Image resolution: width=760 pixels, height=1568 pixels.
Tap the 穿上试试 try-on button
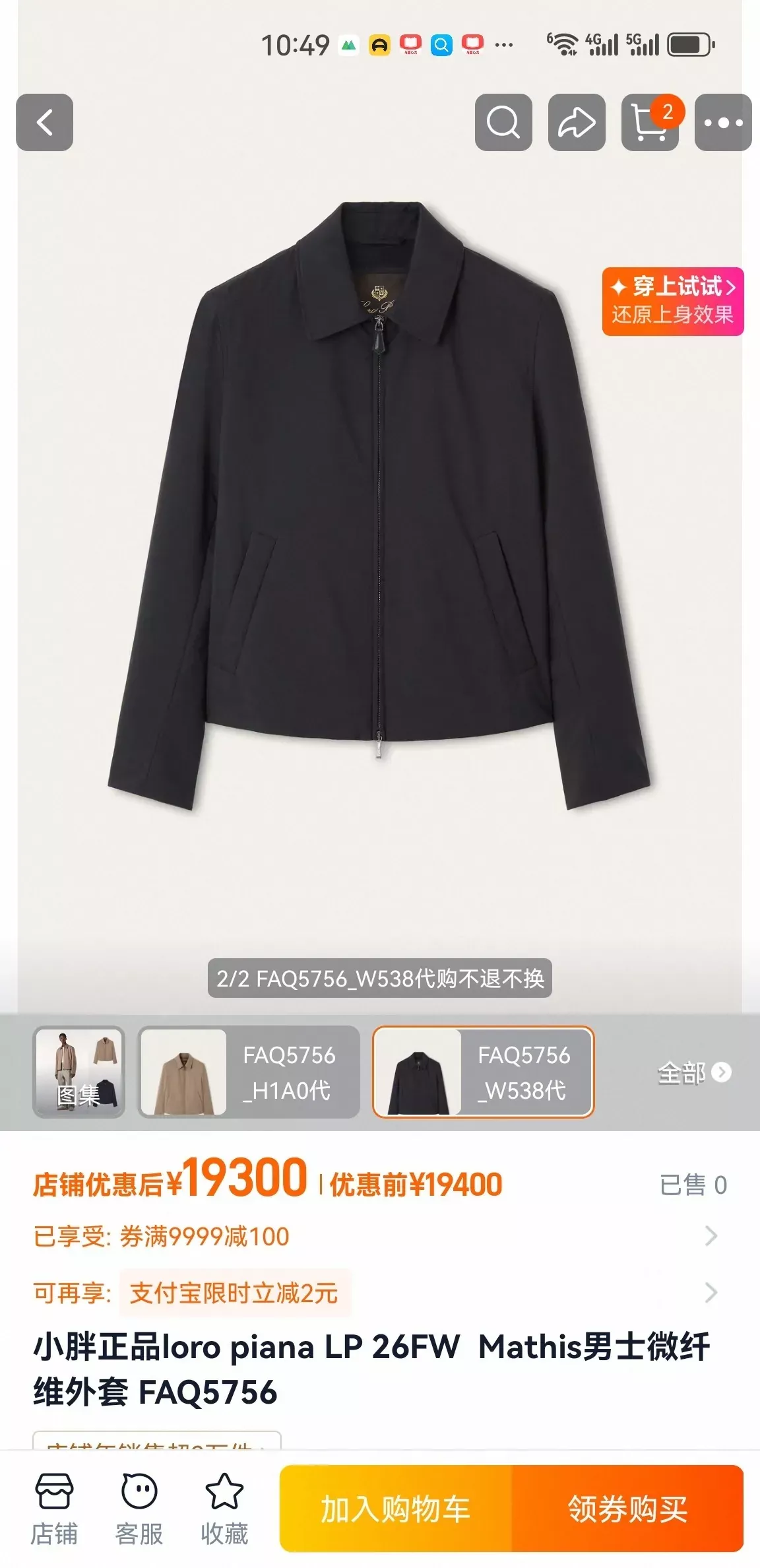coord(673,302)
